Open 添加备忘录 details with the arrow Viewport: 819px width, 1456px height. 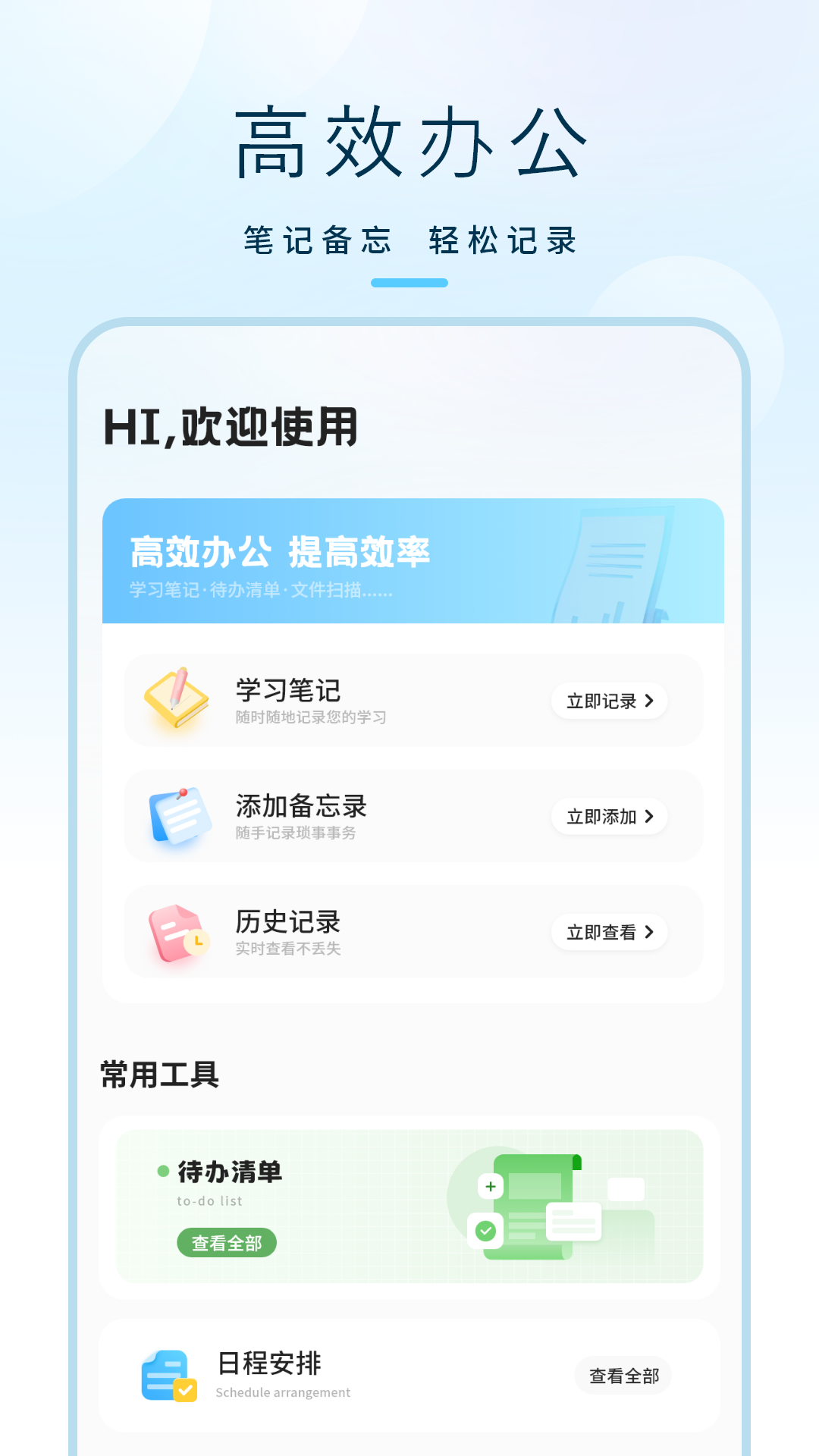point(650,817)
